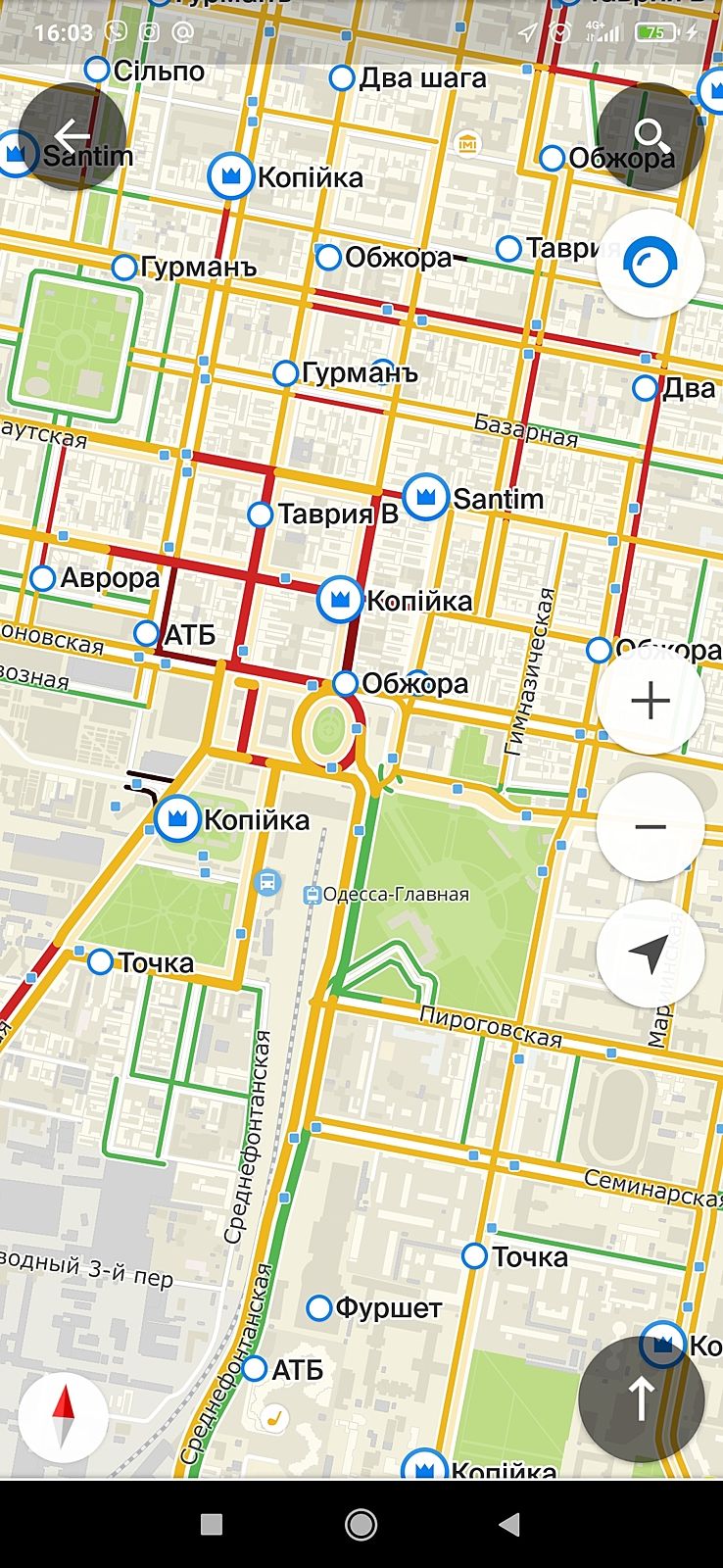Select the Аврора marker
The image size is (723, 1568).
click(43, 578)
